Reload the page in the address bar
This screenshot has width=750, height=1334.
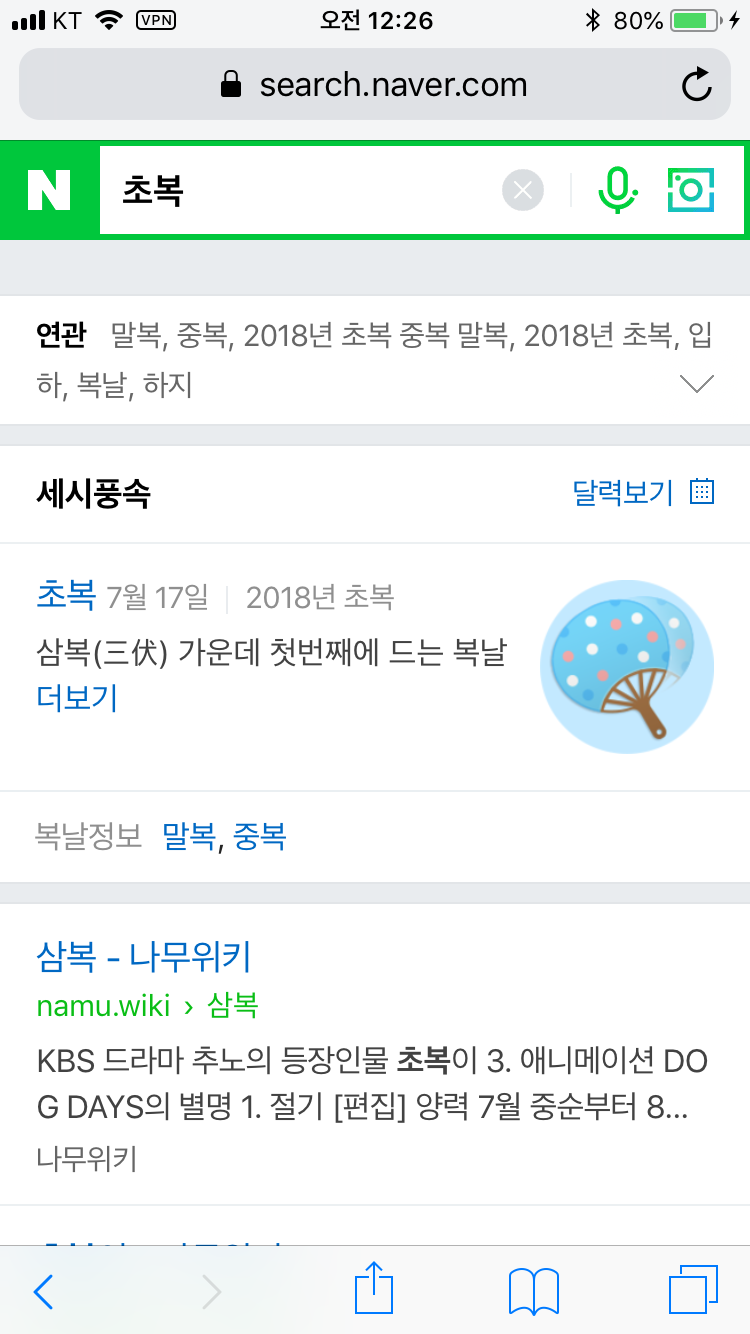696,85
